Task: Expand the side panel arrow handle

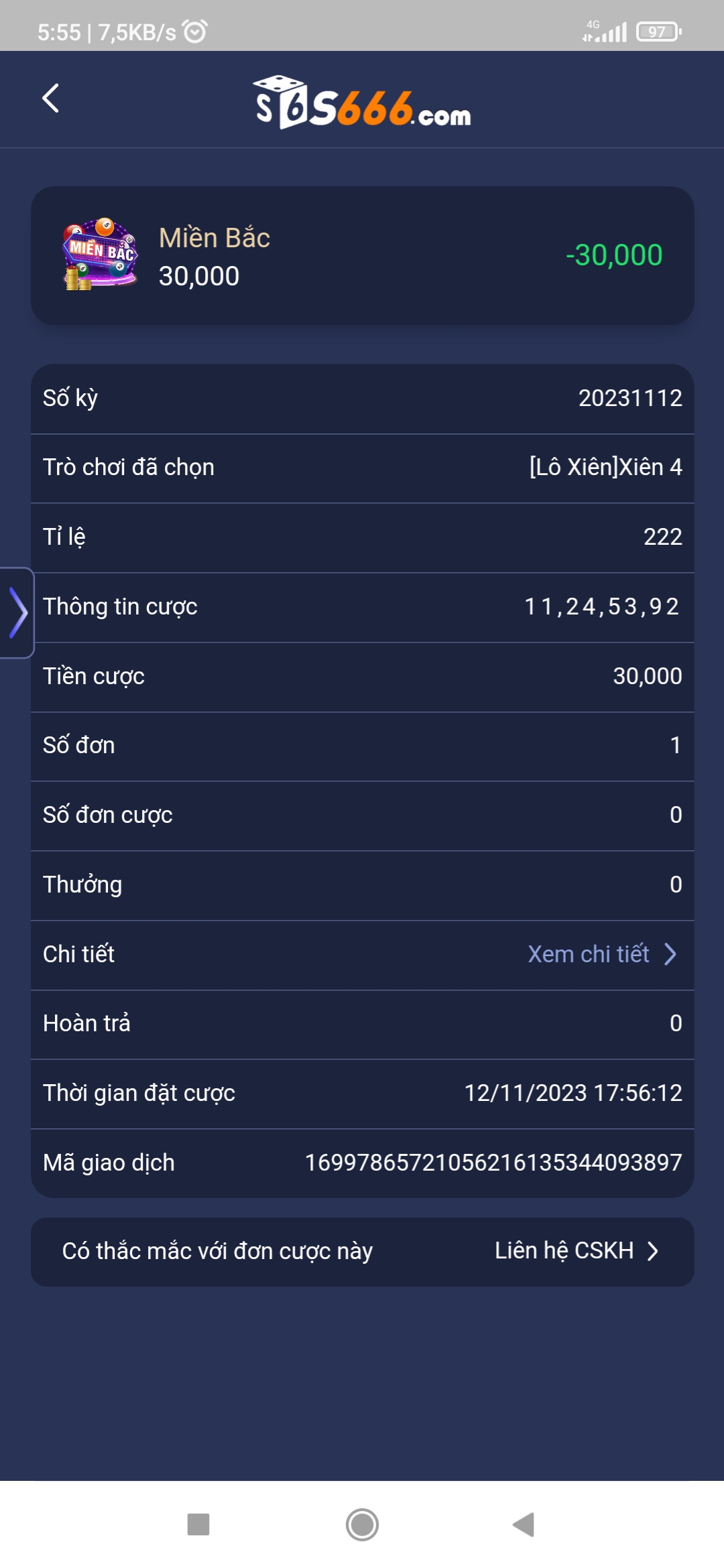Action: [17, 612]
